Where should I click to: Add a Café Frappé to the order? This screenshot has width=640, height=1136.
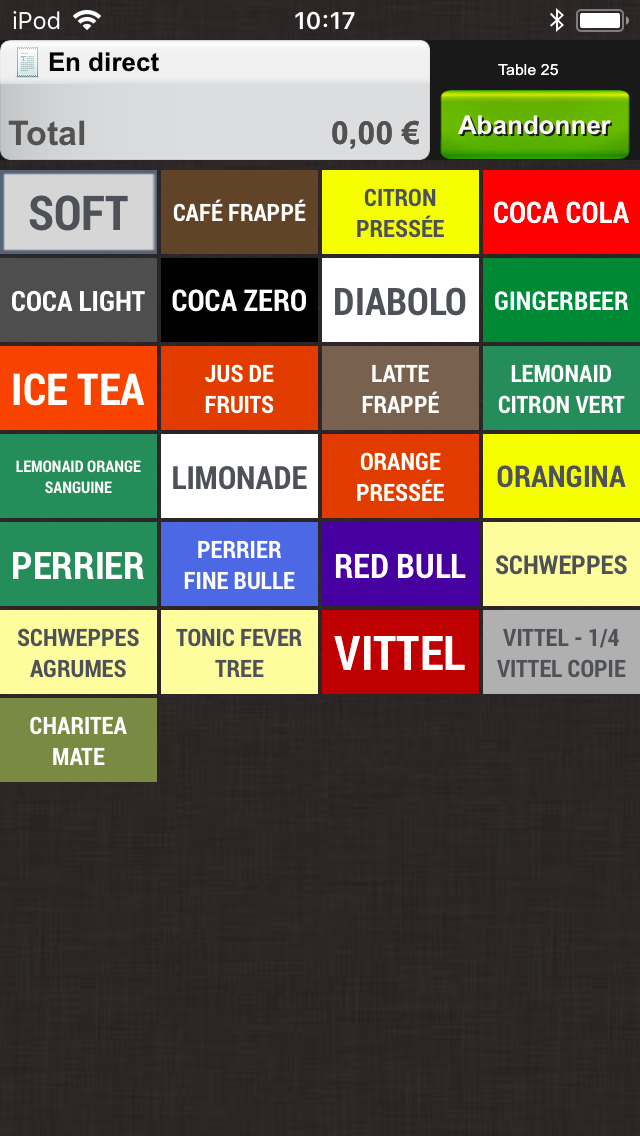[239, 213]
